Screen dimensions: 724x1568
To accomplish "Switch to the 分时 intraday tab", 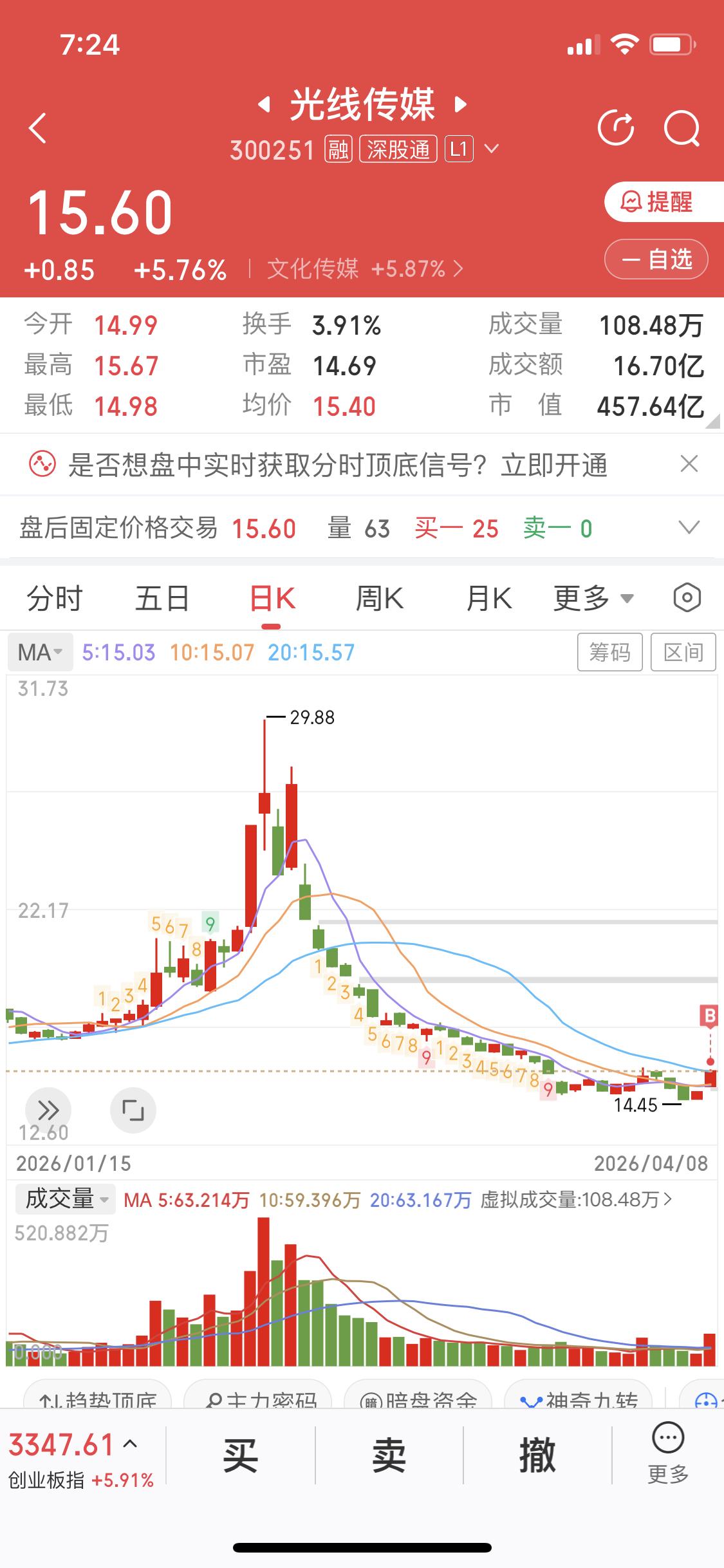I will [55, 597].
